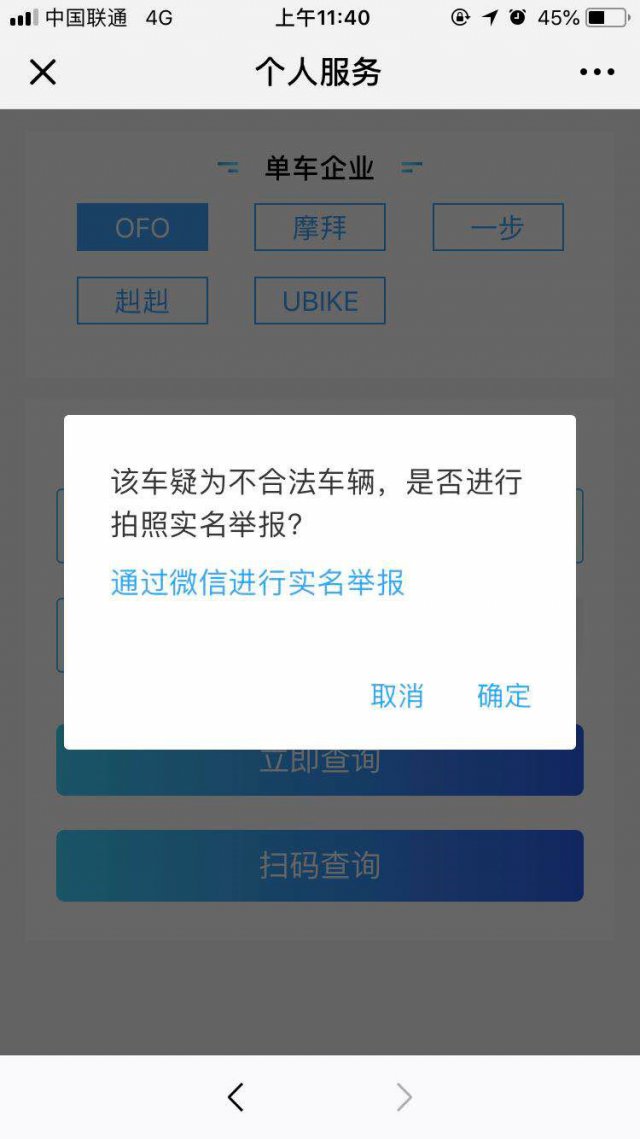The height and width of the screenshot is (1139, 640).
Task: Open the three-dot overflow menu
Action: 597,72
